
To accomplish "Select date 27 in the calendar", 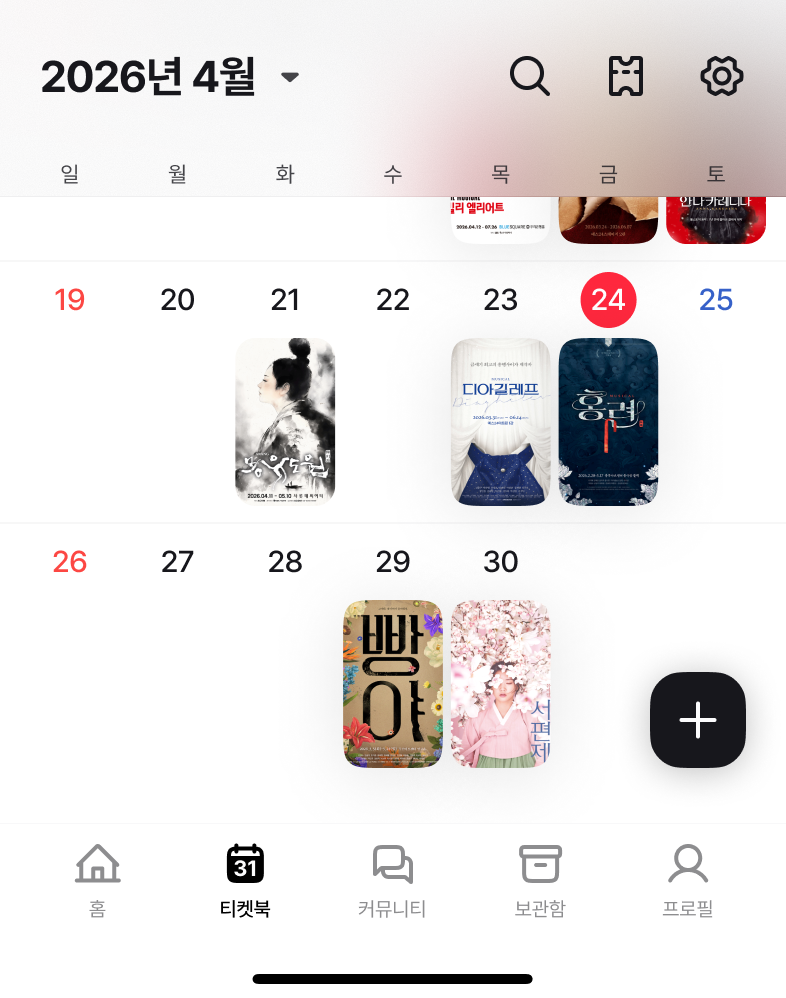I will [x=177, y=561].
